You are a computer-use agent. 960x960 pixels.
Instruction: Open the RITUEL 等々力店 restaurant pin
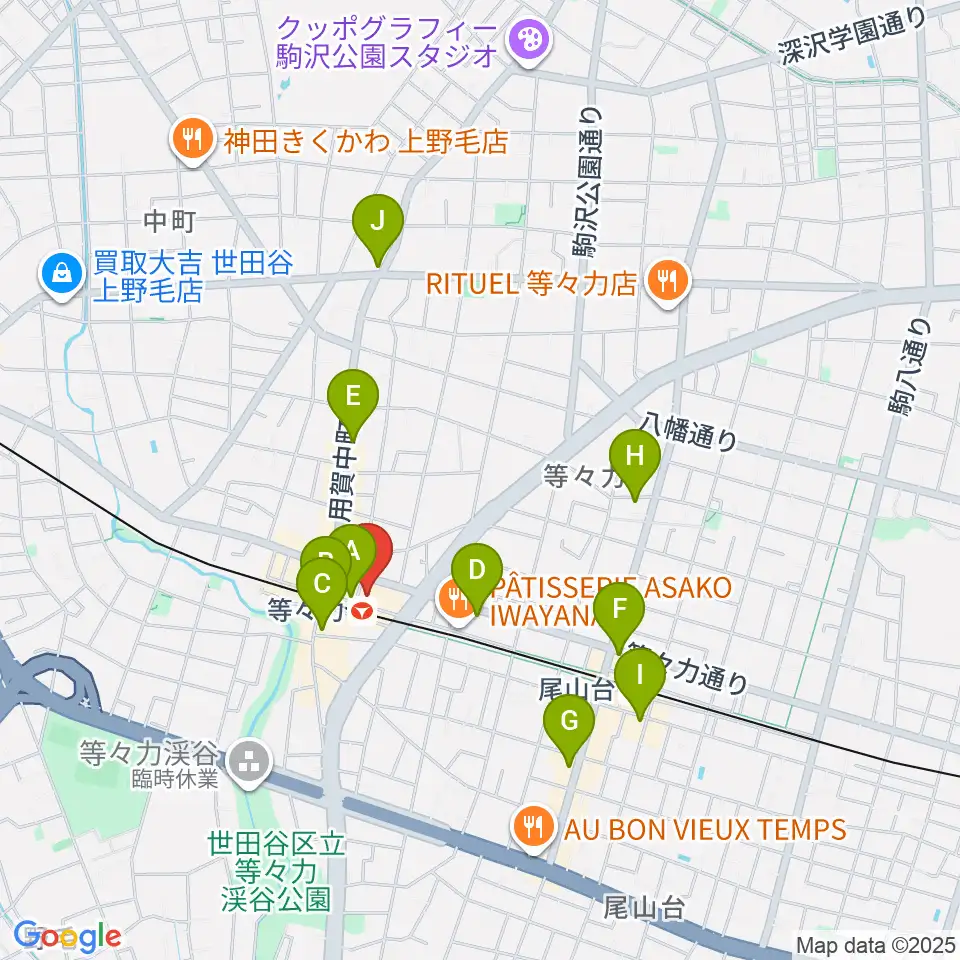point(668,283)
